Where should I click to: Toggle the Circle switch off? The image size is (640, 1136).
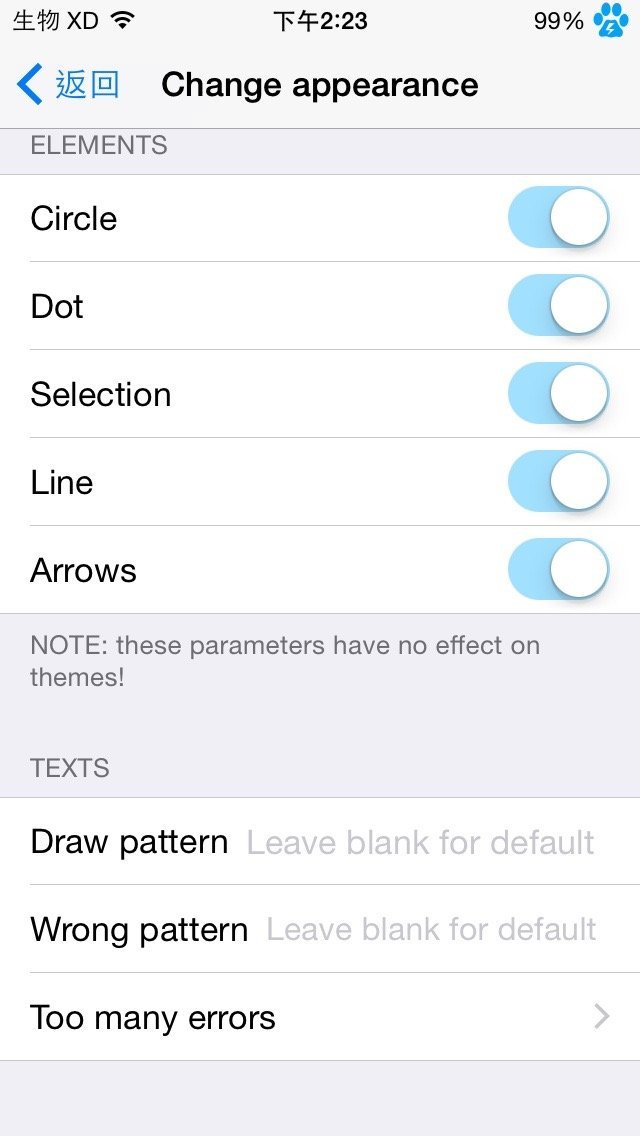(558, 217)
